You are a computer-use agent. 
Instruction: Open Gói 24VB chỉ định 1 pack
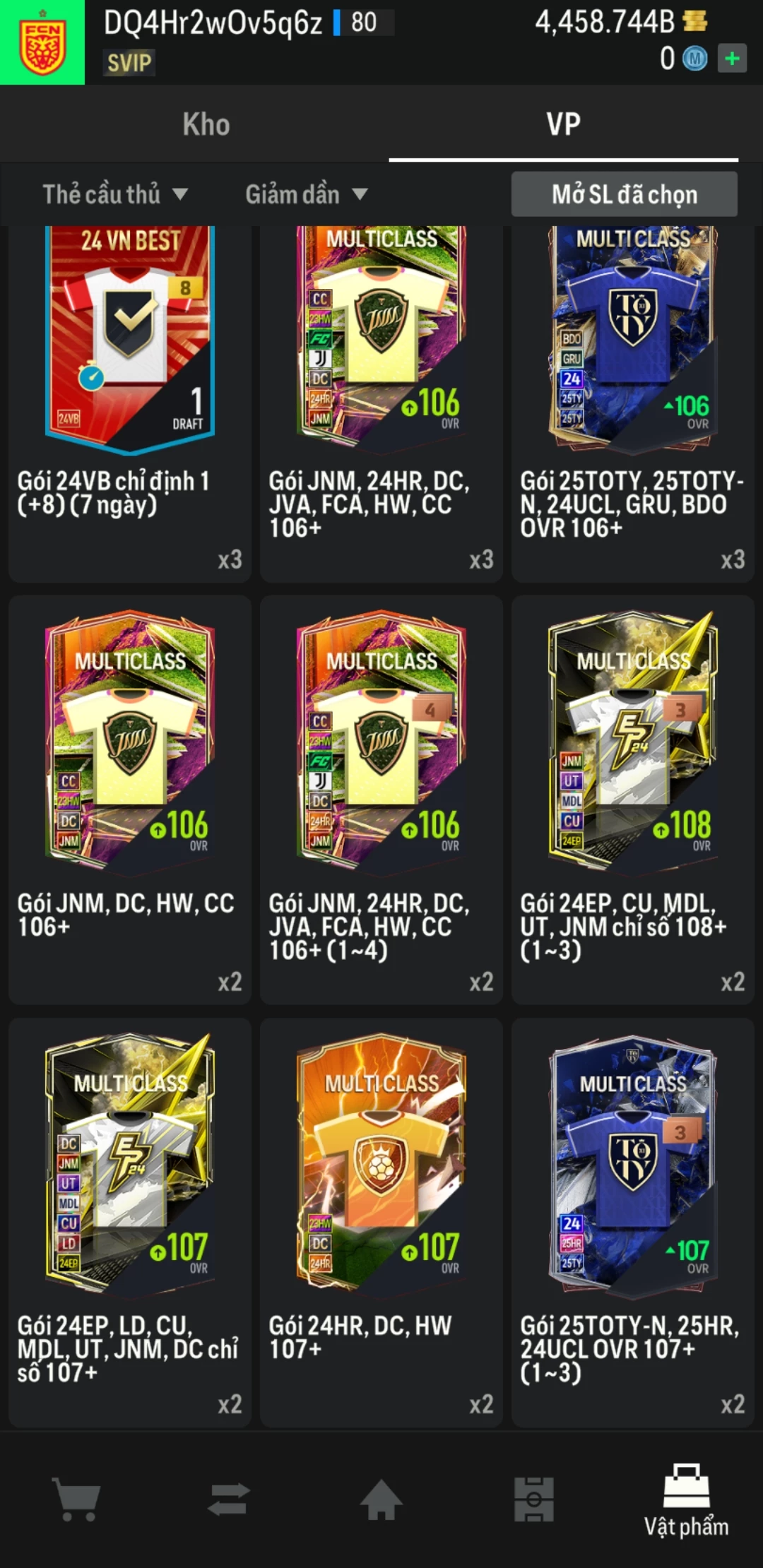[130, 403]
